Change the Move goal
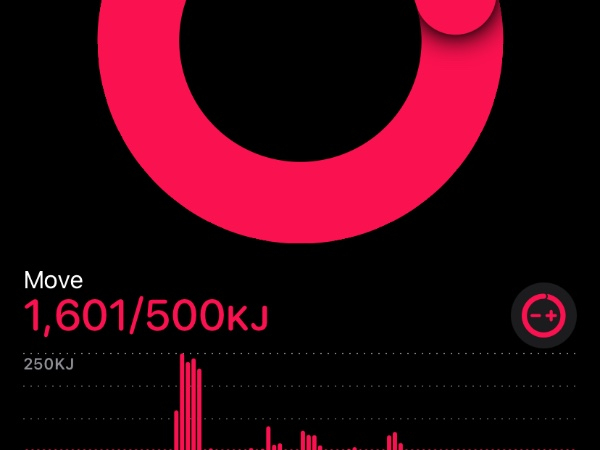The image size is (600, 450). [544, 316]
